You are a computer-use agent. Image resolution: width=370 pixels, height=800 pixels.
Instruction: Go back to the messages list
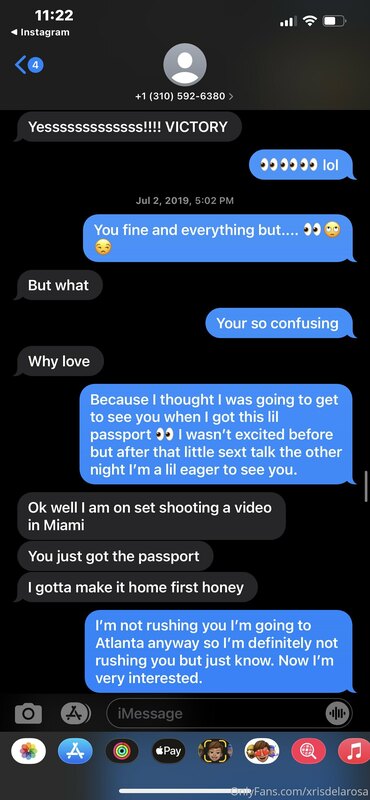29,65
